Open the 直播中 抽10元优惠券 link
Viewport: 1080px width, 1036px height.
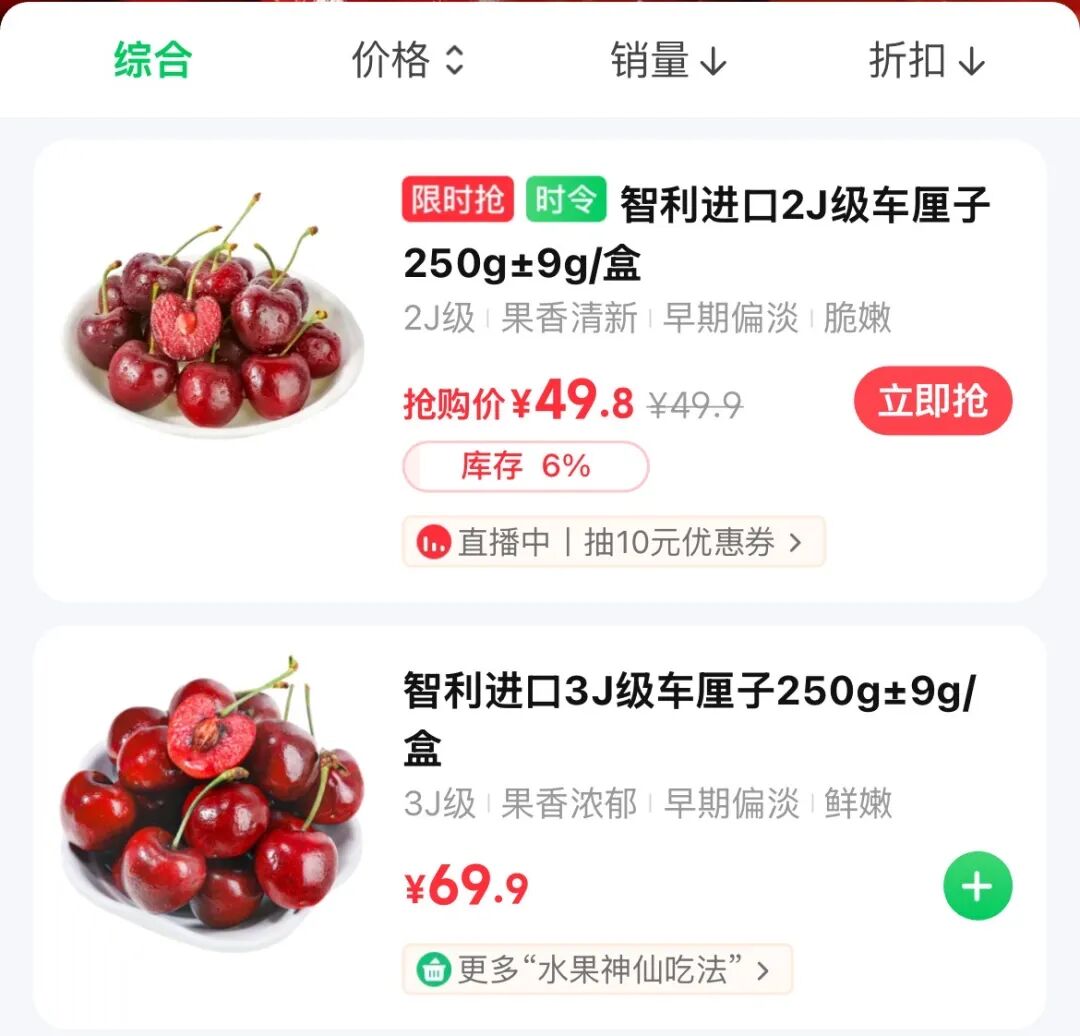pyautogui.click(x=613, y=542)
